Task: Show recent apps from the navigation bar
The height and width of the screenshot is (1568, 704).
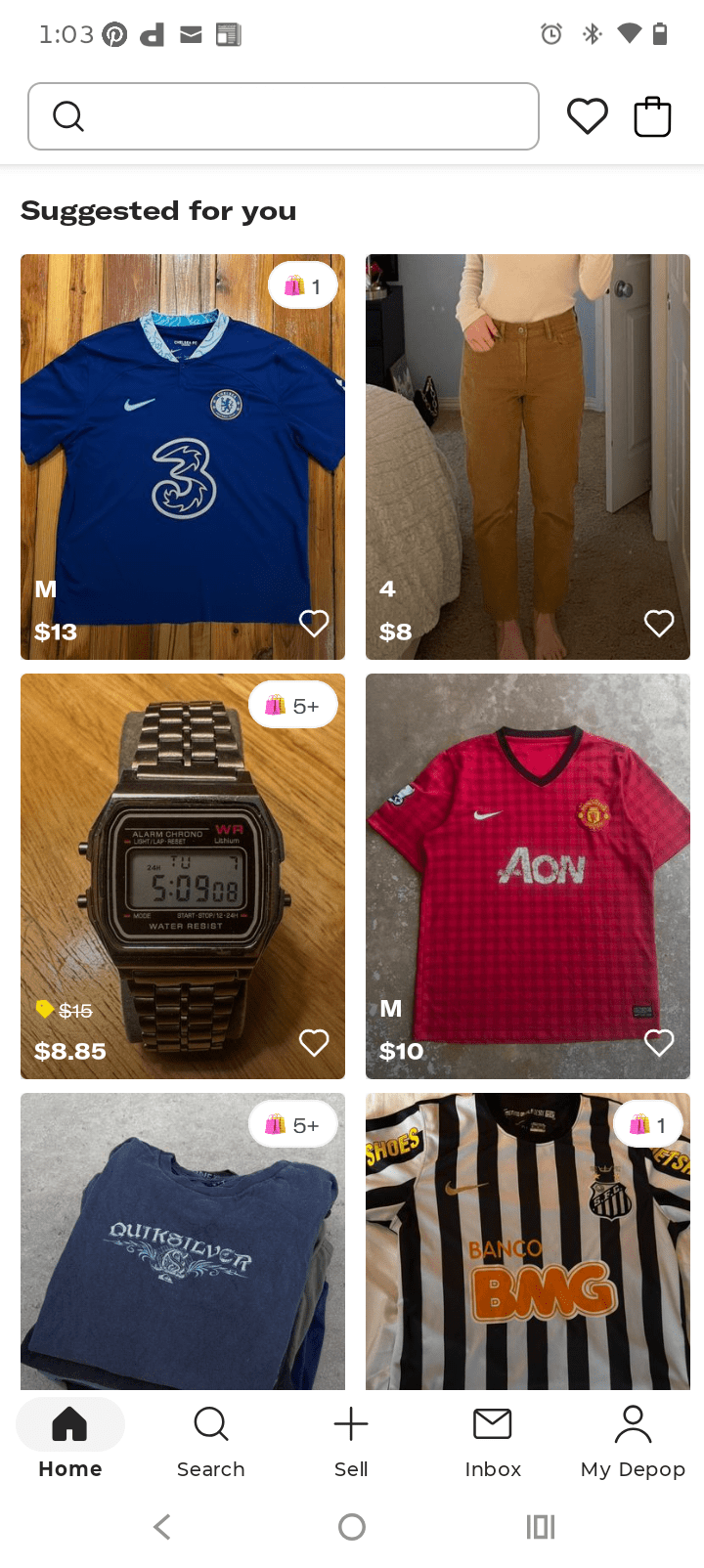Action: [540, 1526]
